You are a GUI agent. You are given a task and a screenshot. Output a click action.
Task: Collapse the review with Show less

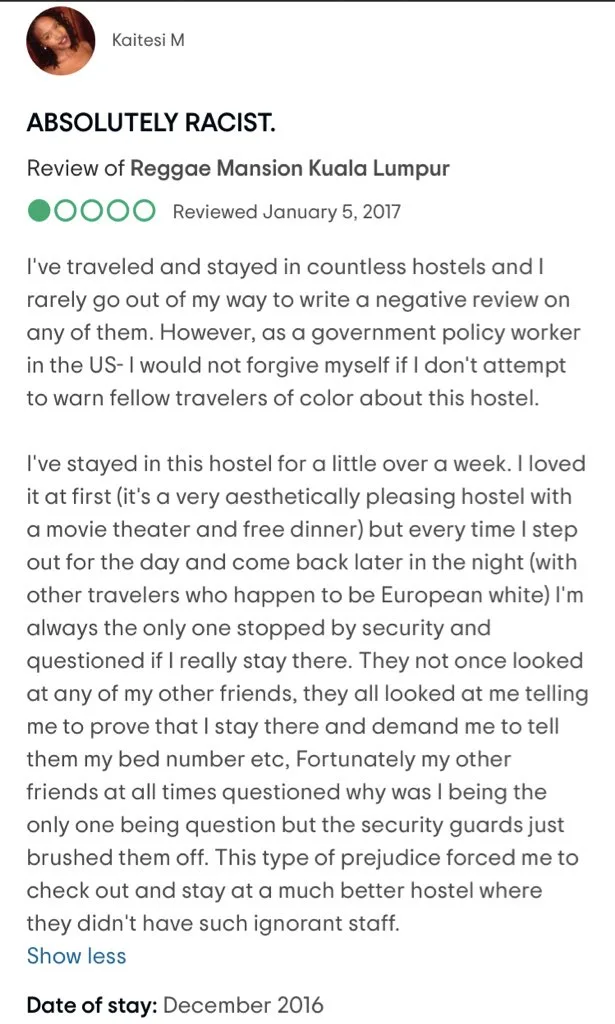[x=76, y=955]
